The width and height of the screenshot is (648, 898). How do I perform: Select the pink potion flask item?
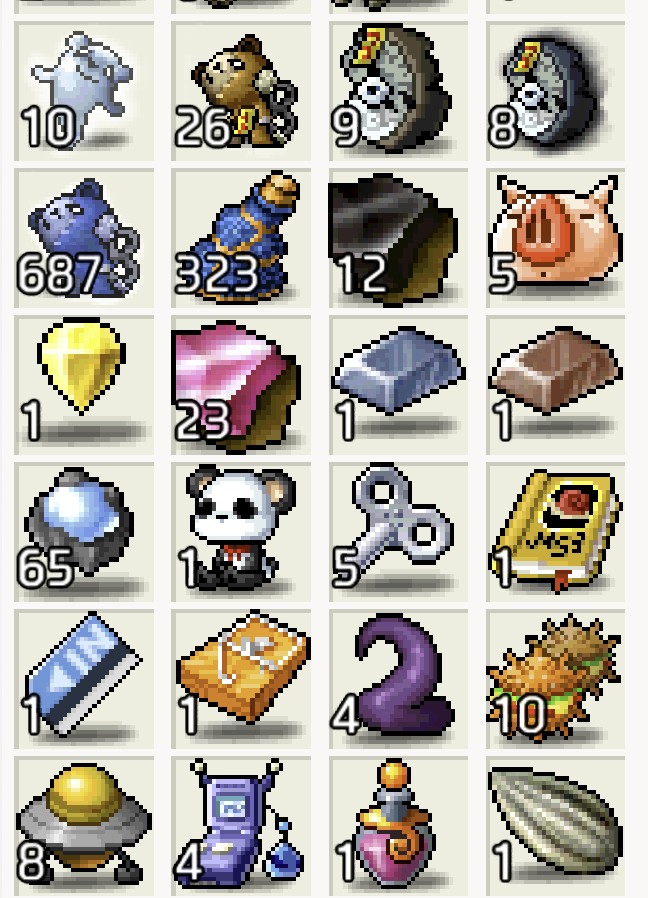tap(398, 826)
